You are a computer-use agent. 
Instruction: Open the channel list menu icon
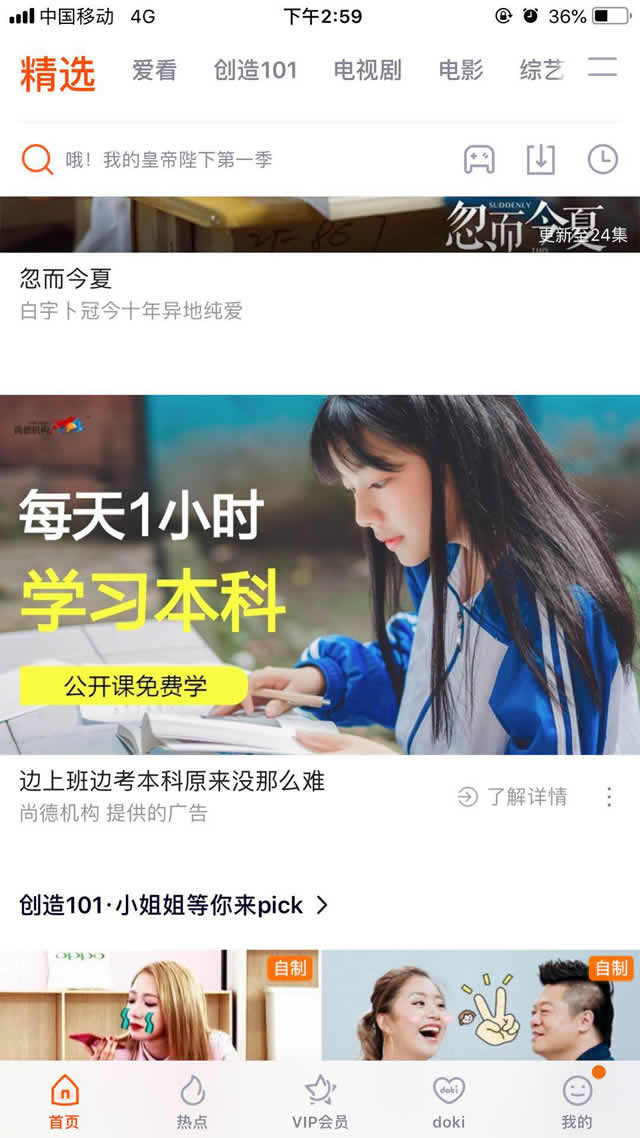point(602,68)
